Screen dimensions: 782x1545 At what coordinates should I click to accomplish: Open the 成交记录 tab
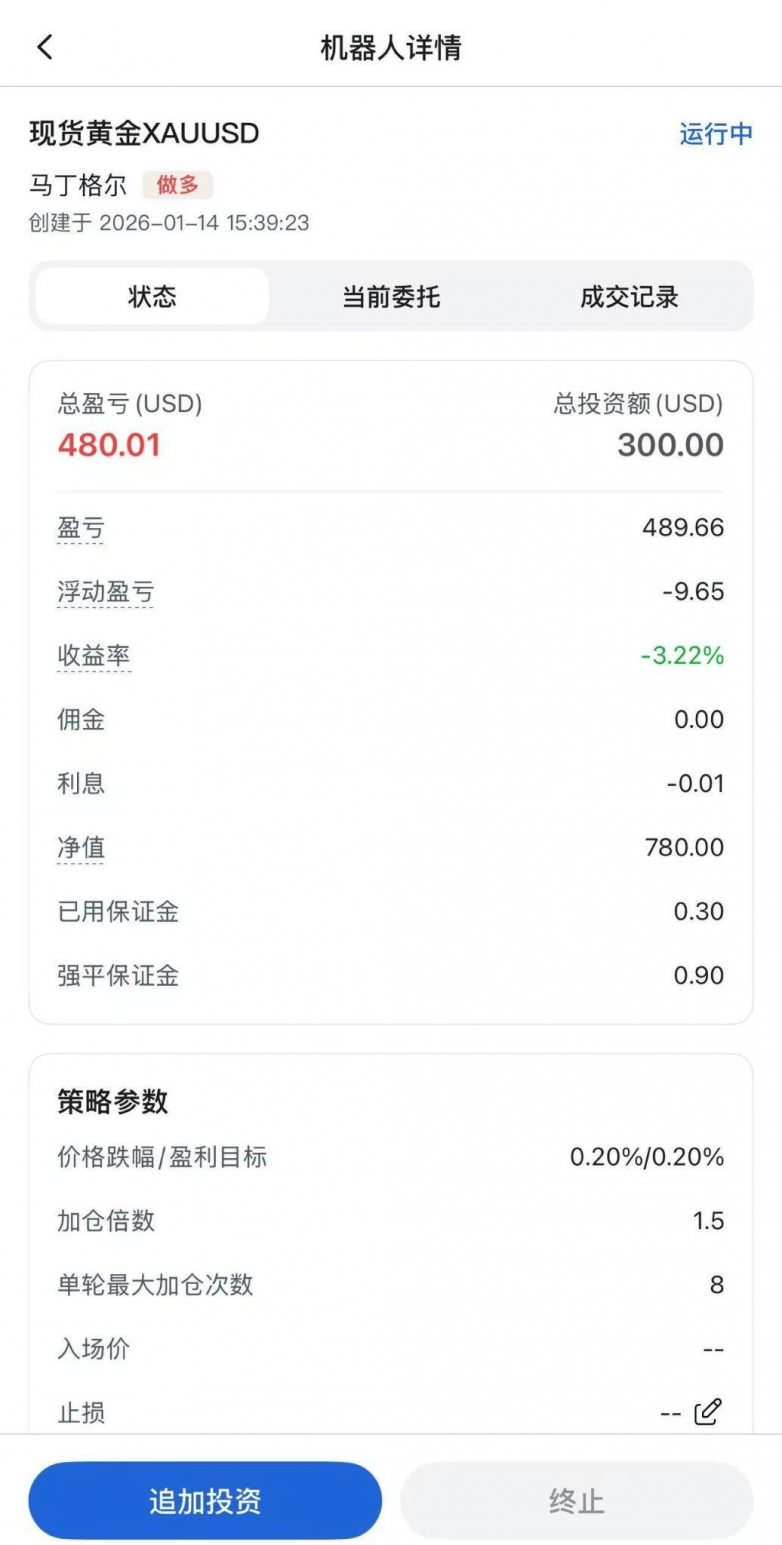coord(629,297)
